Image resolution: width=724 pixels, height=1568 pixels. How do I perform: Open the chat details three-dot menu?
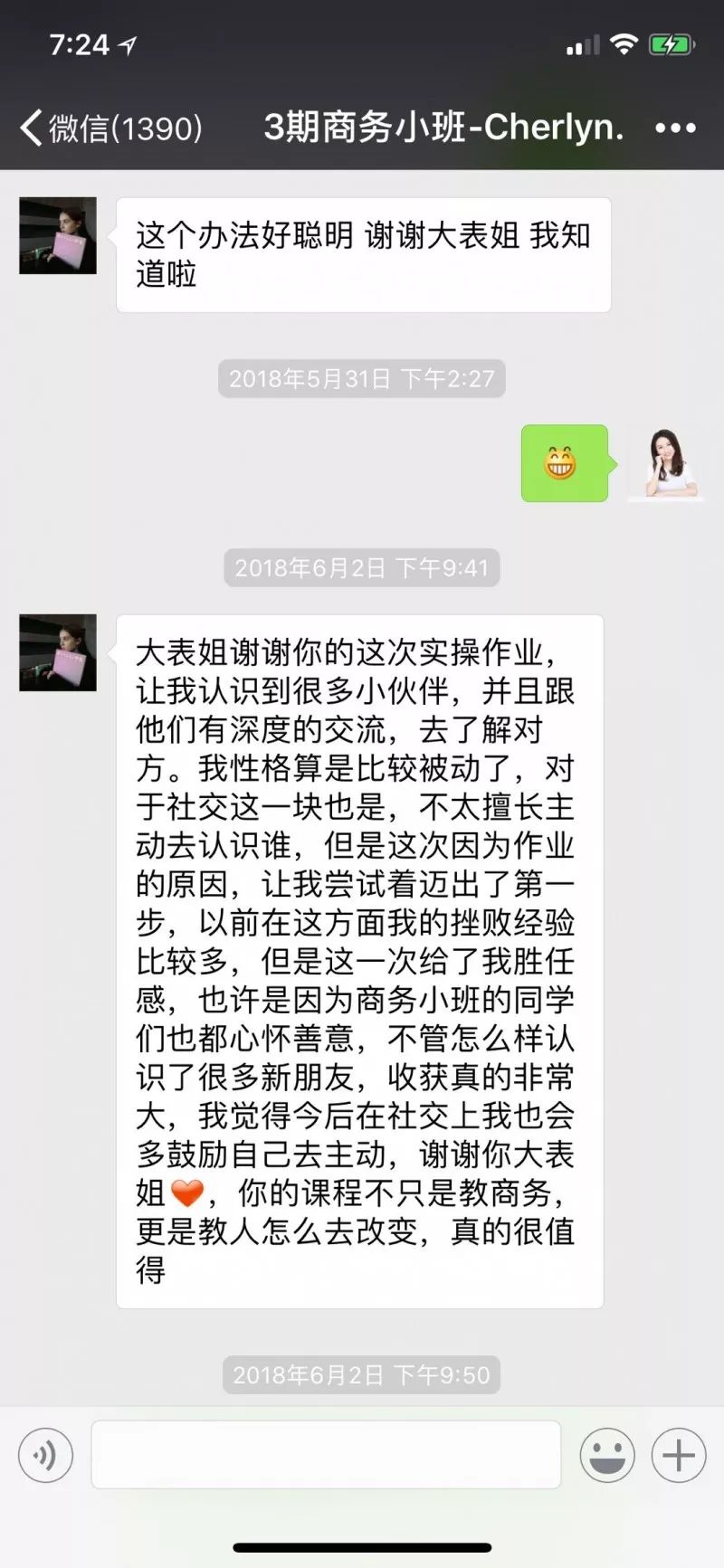tap(675, 128)
